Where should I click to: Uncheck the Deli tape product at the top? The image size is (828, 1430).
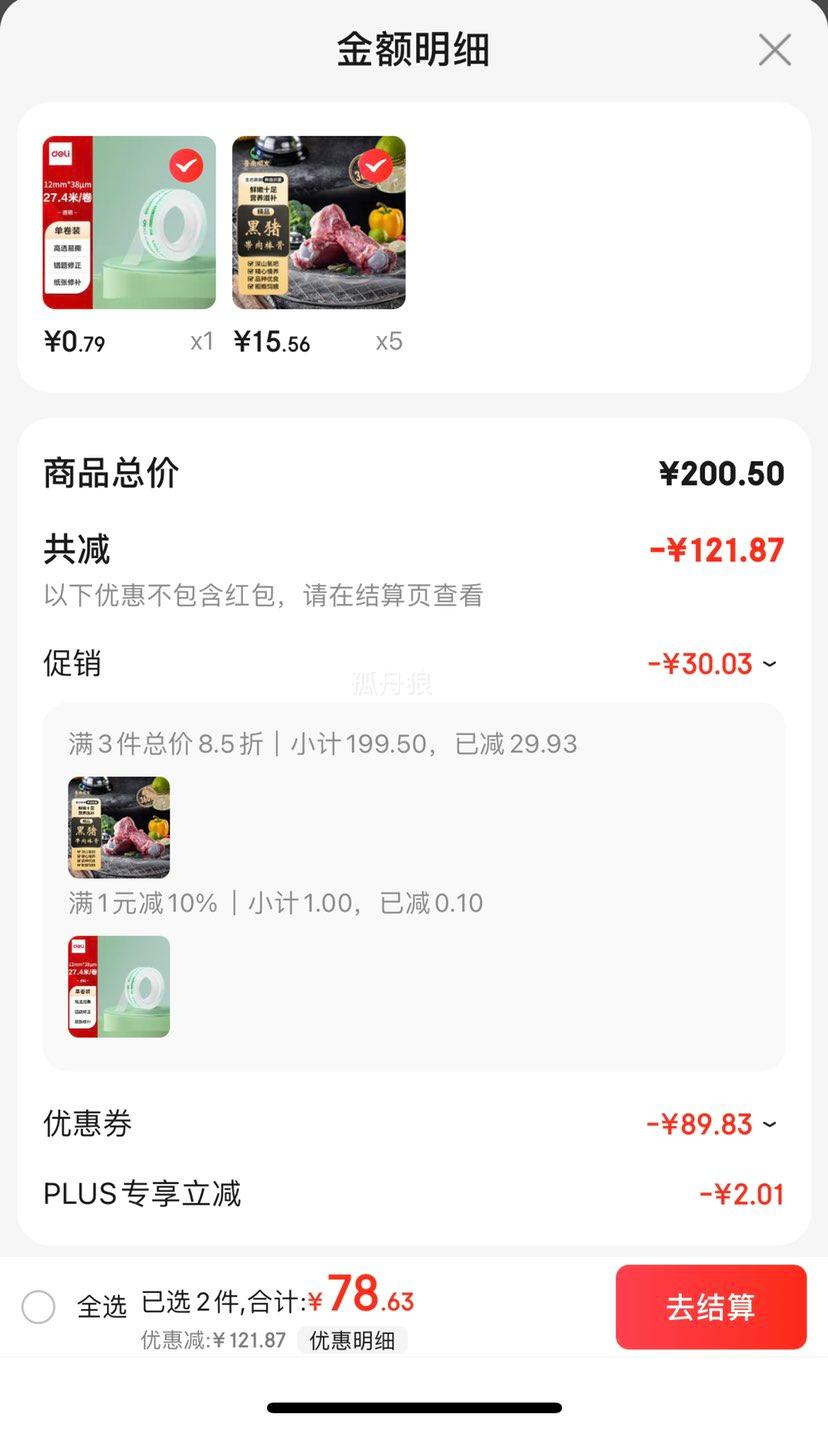click(186, 165)
